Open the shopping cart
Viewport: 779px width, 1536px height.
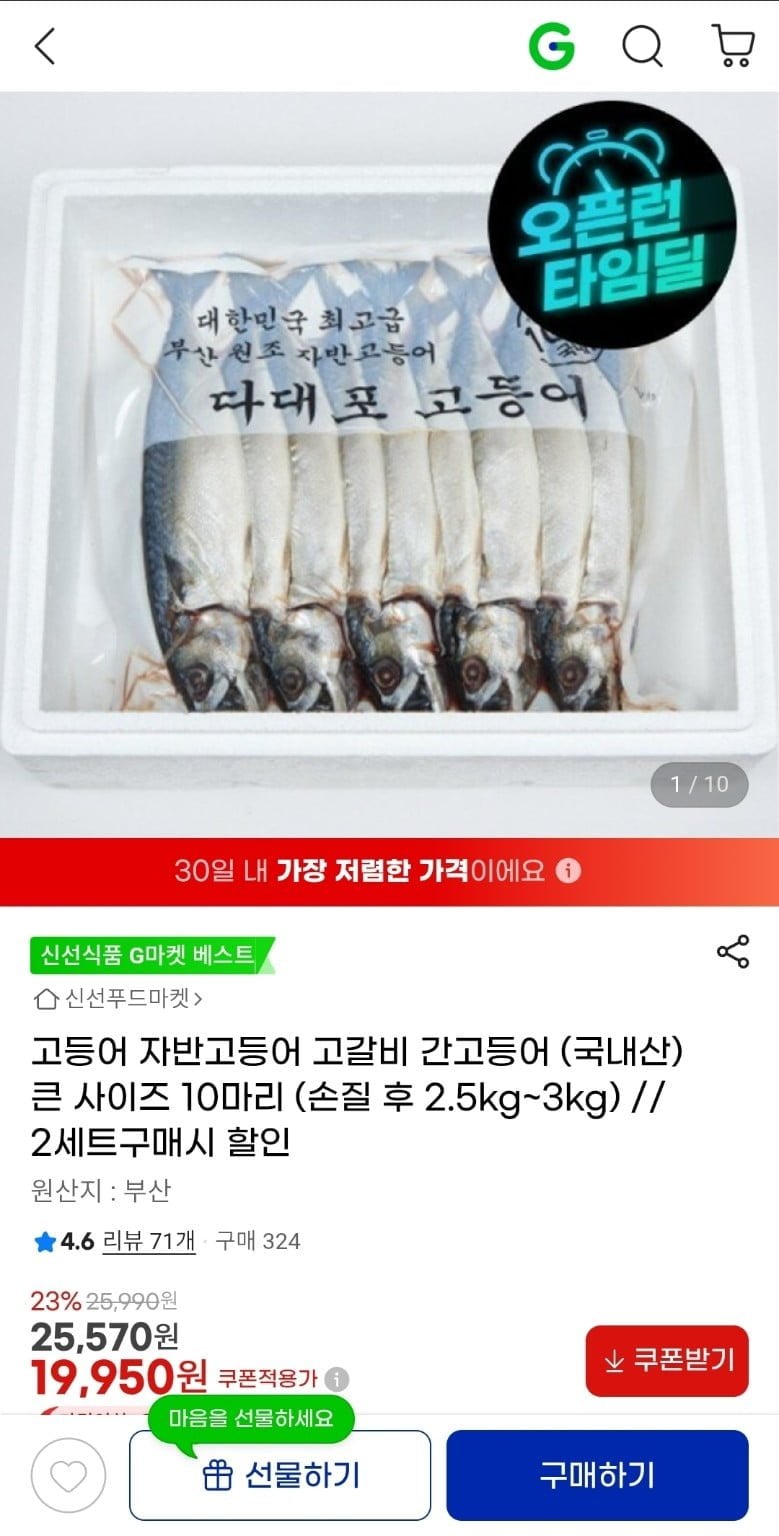pos(733,46)
